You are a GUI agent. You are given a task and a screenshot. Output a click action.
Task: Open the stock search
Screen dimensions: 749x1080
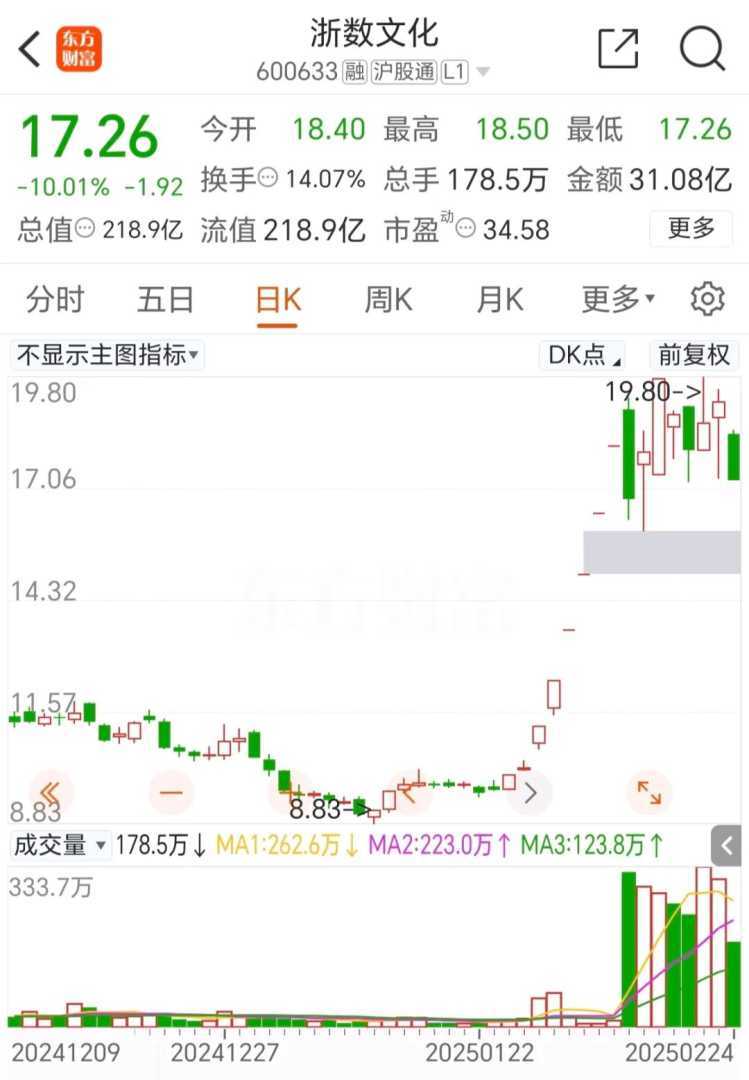tap(702, 48)
